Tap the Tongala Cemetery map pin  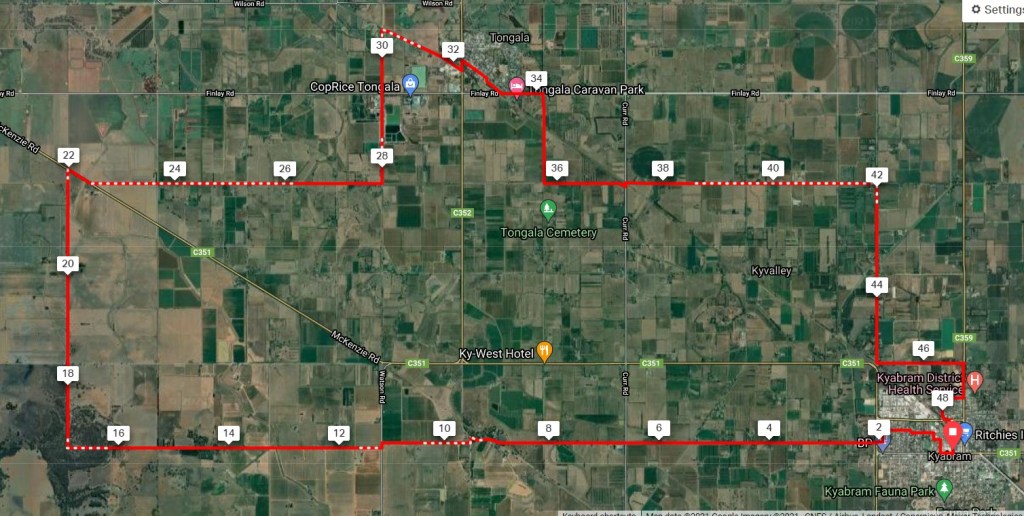click(547, 209)
